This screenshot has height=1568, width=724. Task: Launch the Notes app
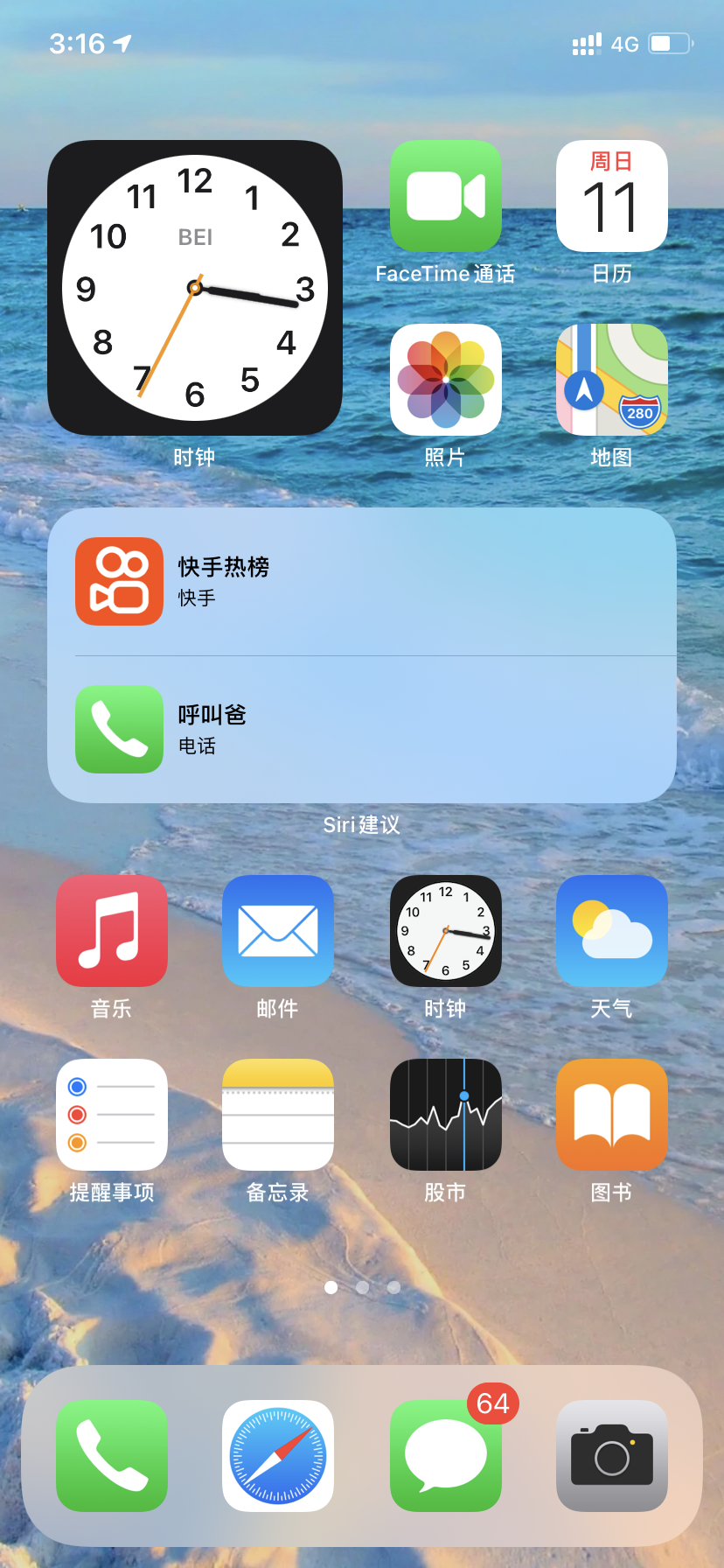(x=278, y=1115)
